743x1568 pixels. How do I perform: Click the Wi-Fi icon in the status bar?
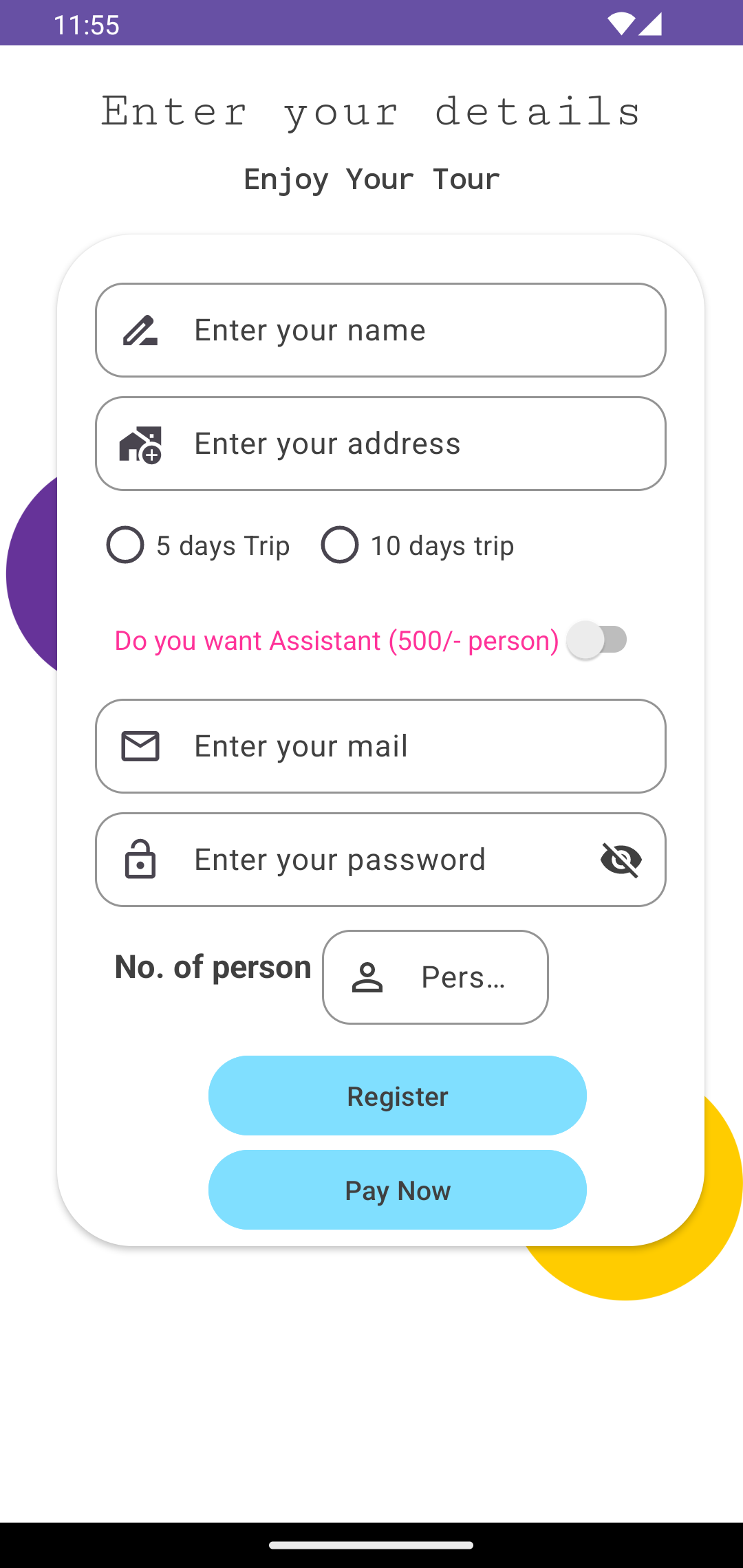pos(621,24)
